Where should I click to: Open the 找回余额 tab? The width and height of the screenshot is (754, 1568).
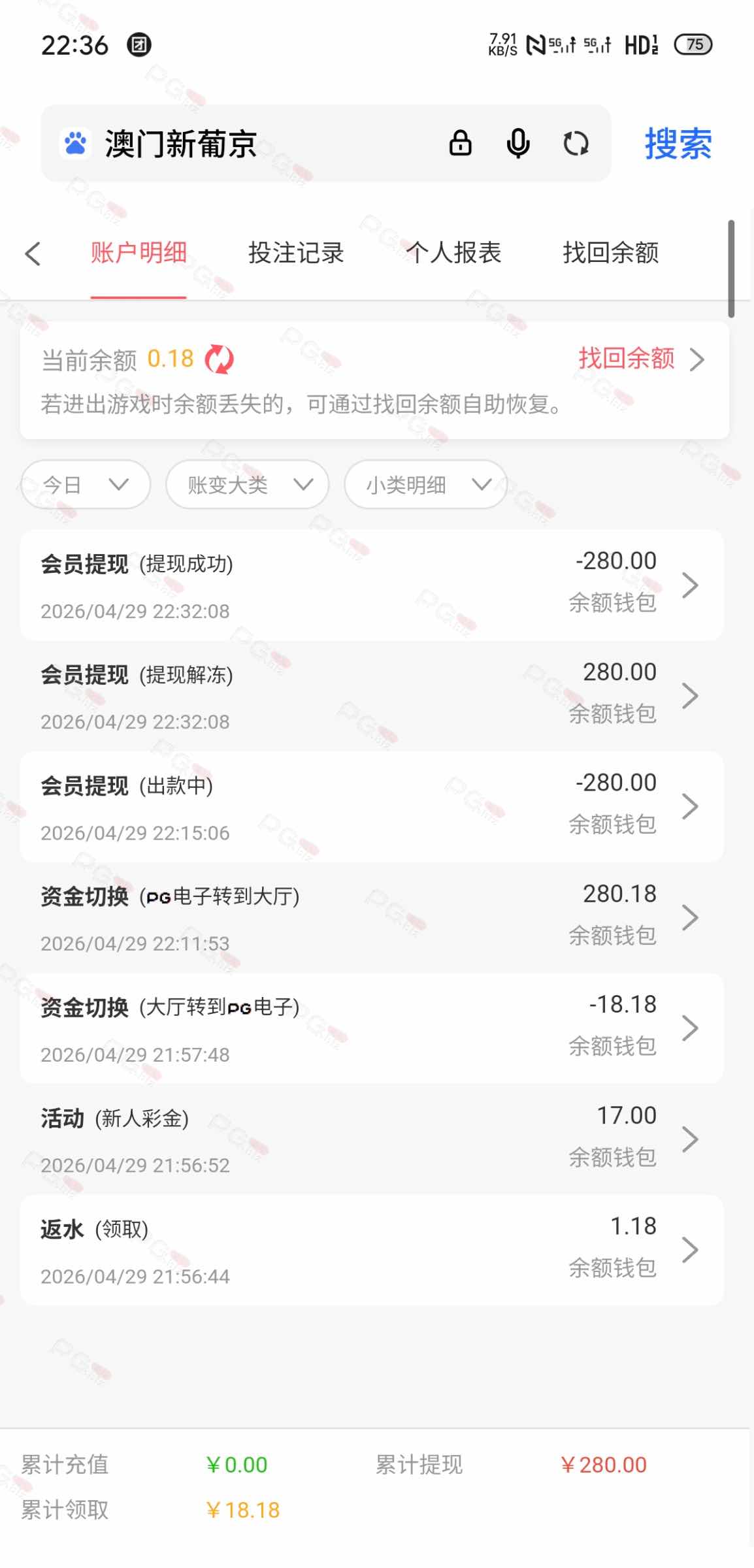(610, 253)
